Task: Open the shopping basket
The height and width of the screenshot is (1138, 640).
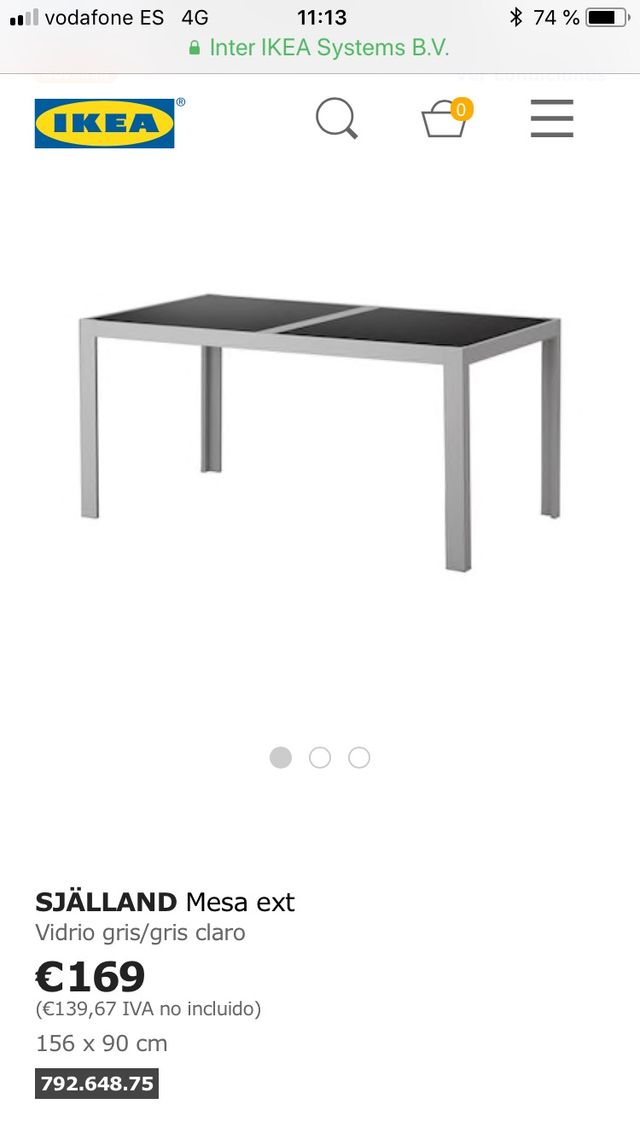Action: pyautogui.click(x=444, y=119)
